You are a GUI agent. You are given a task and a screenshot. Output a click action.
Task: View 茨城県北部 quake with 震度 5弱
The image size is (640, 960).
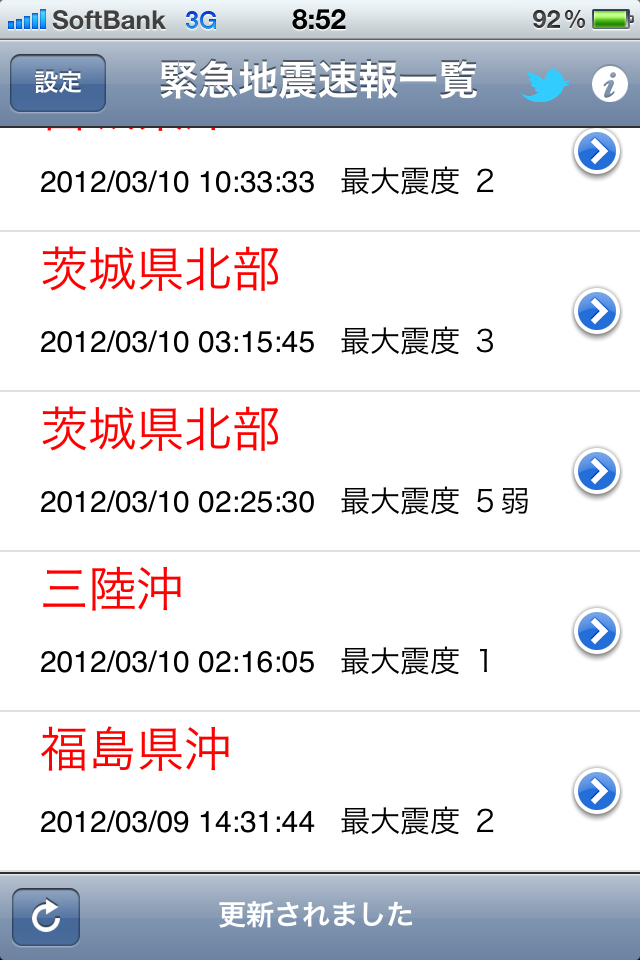pos(300,471)
